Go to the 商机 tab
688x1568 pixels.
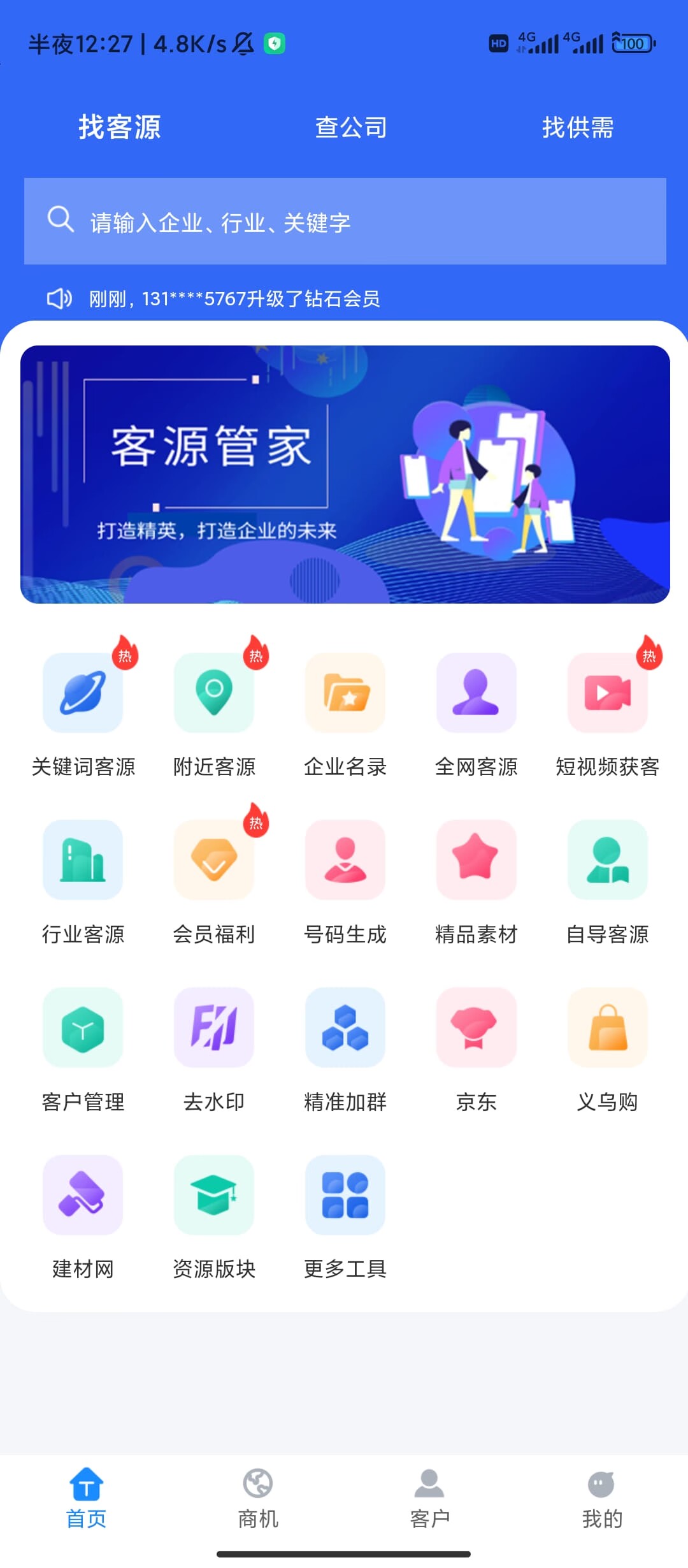click(258, 1498)
